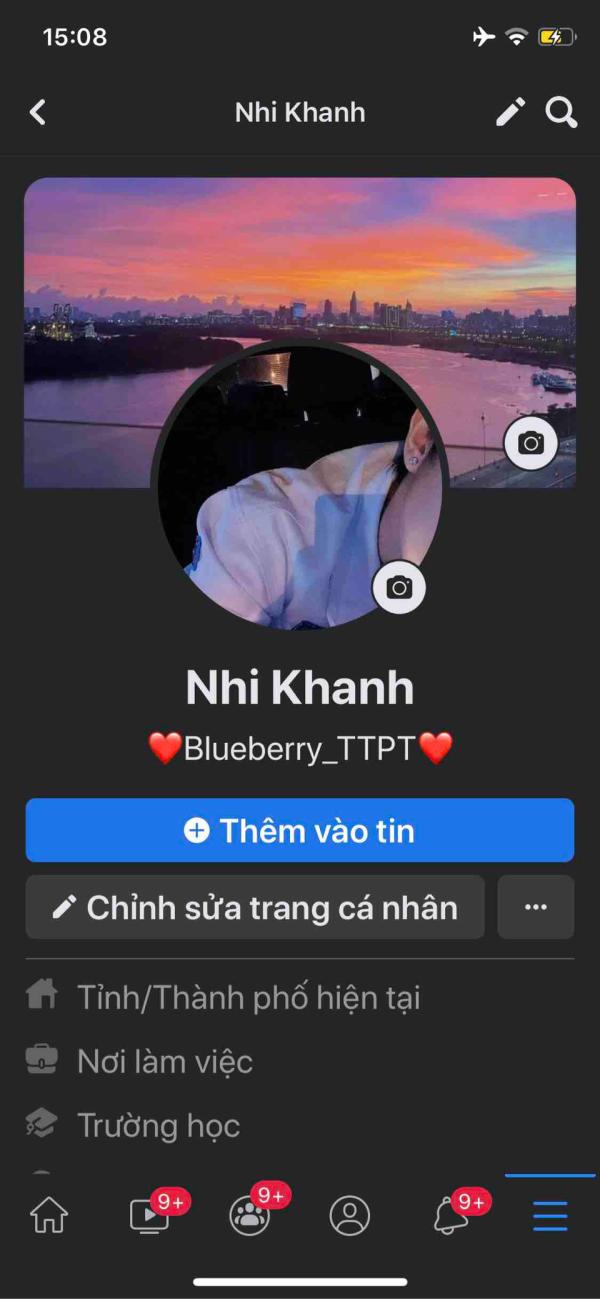The width and height of the screenshot is (600, 1299).
Task: View the profile picture
Action: (300, 488)
